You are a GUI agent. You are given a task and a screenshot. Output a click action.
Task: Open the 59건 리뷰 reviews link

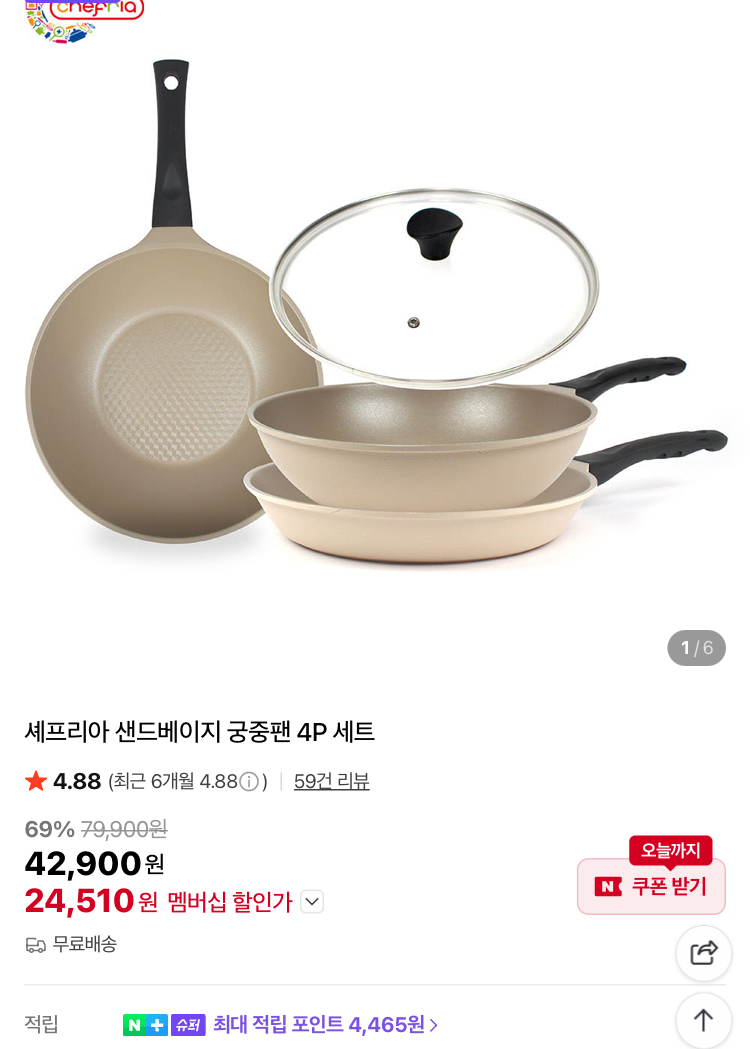pos(331,781)
